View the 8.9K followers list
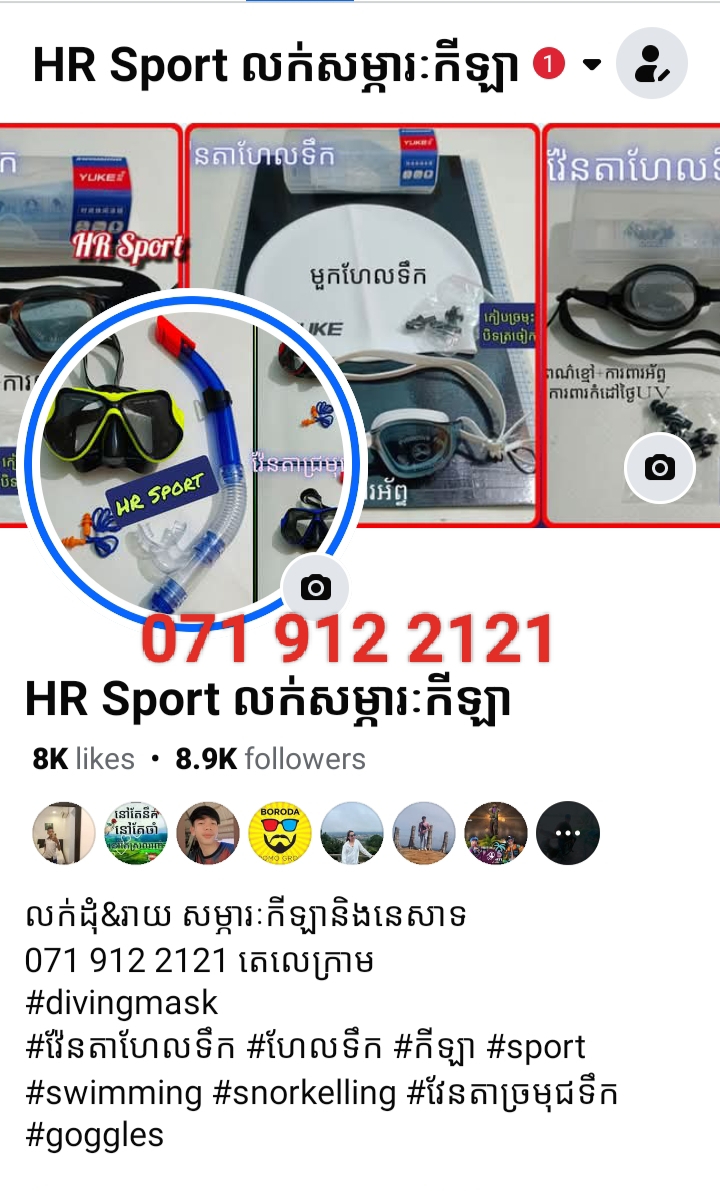The height and width of the screenshot is (1191, 720). [x=270, y=759]
